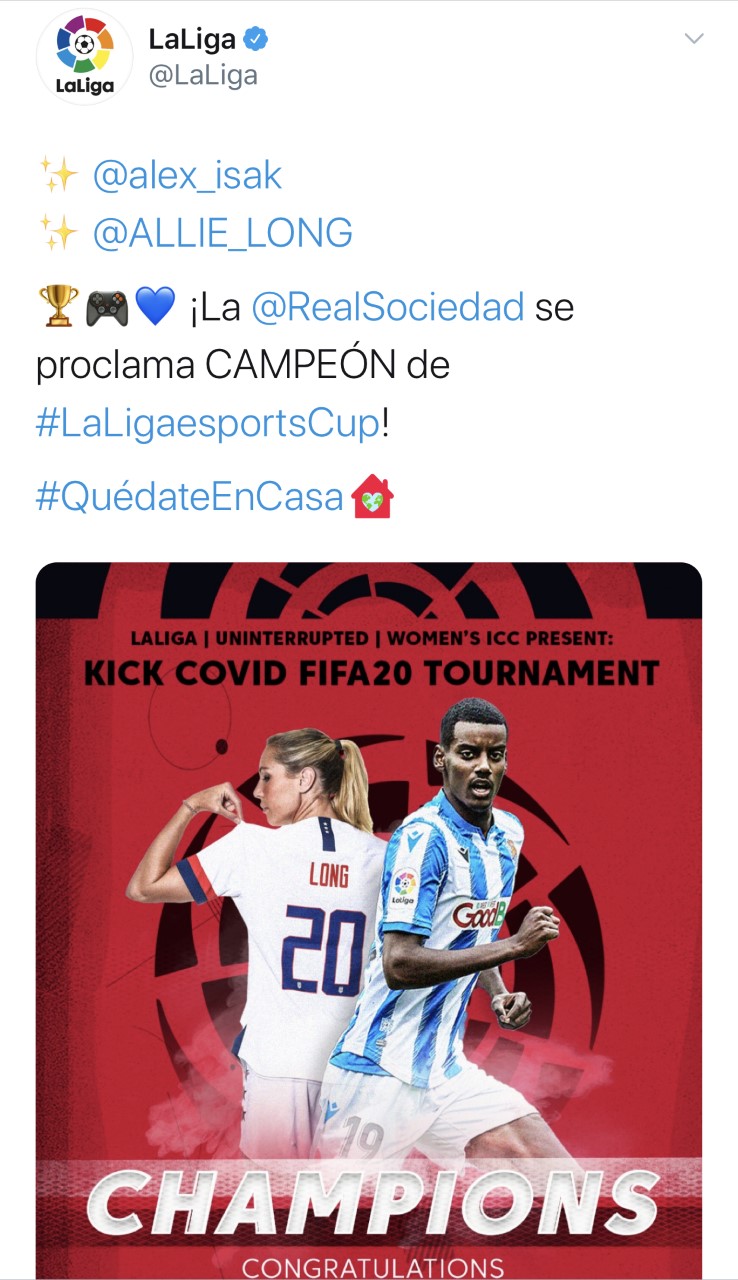Tap the LaLiga account name
This screenshot has height=1280, width=738.
pos(192,39)
